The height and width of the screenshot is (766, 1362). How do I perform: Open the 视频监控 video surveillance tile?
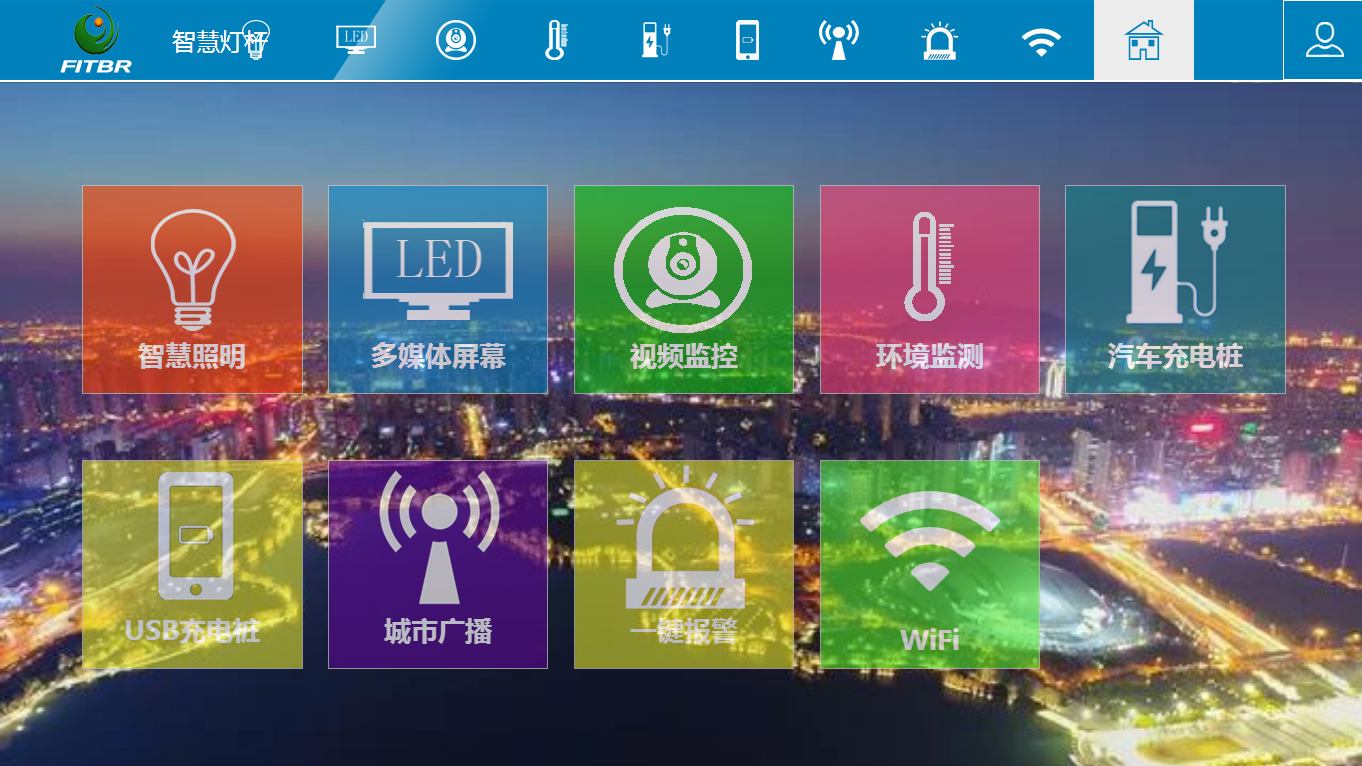(684, 289)
